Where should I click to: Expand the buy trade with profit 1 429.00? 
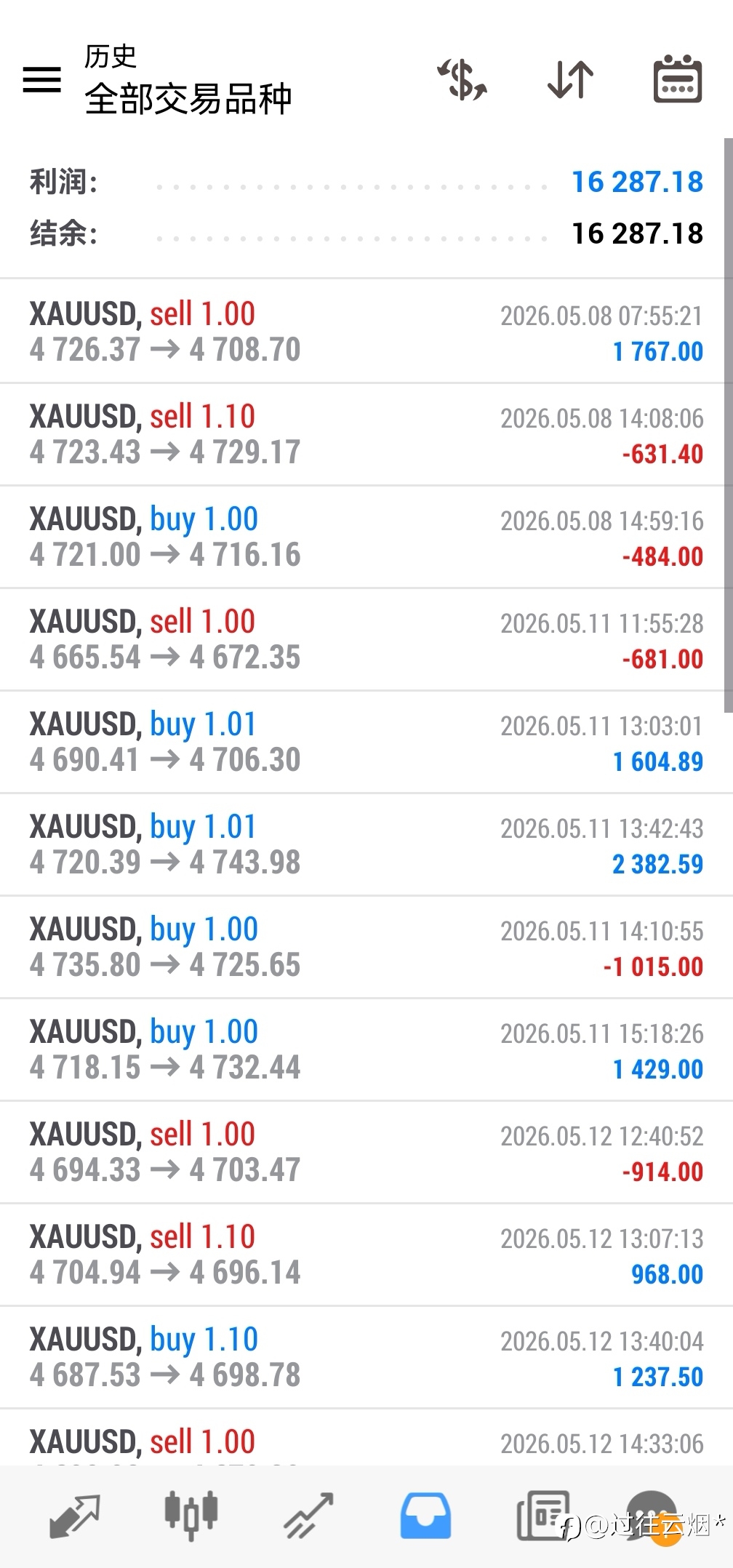coord(366,1049)
